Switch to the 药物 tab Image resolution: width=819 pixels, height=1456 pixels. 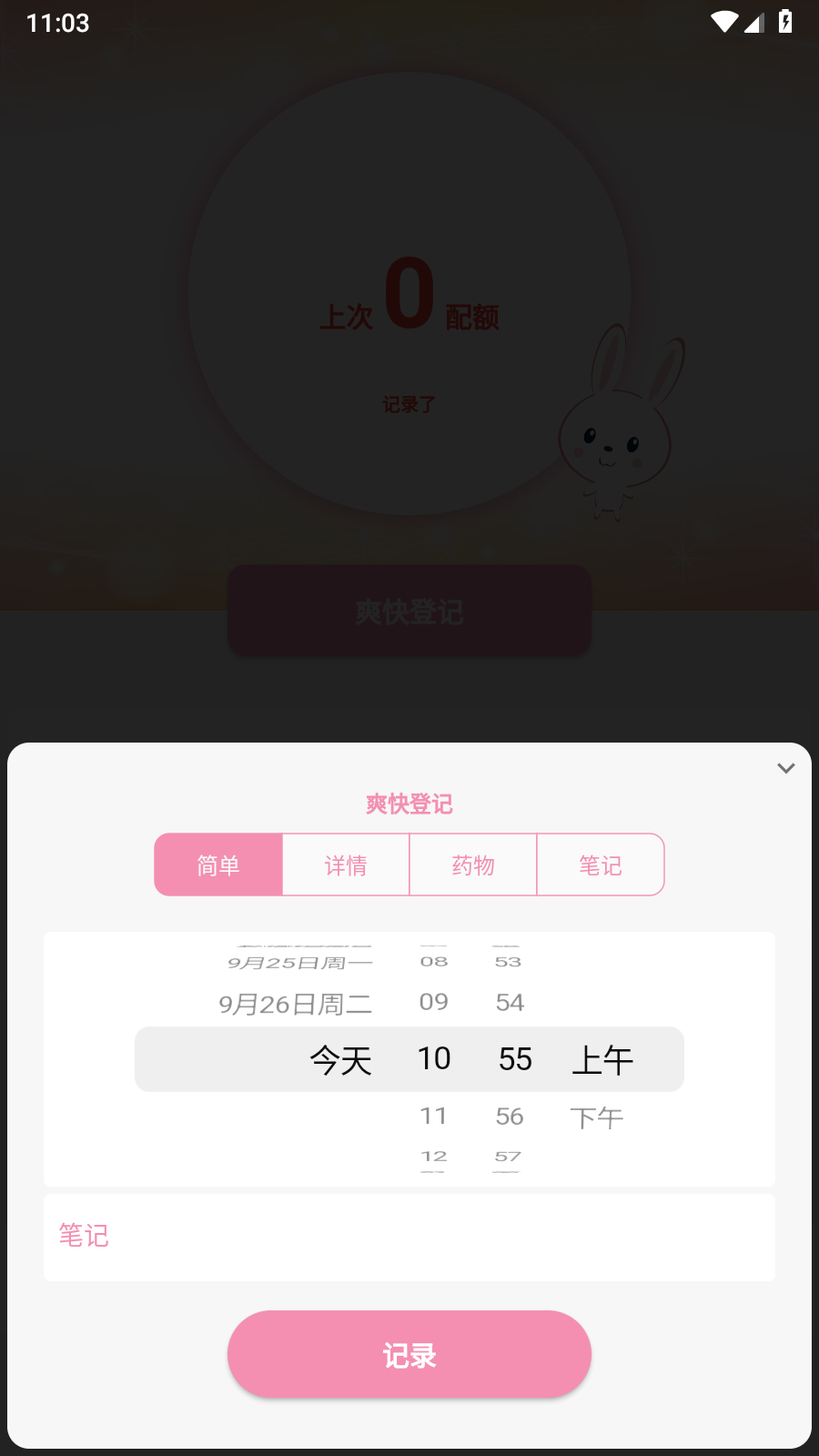tap(473, 864)
